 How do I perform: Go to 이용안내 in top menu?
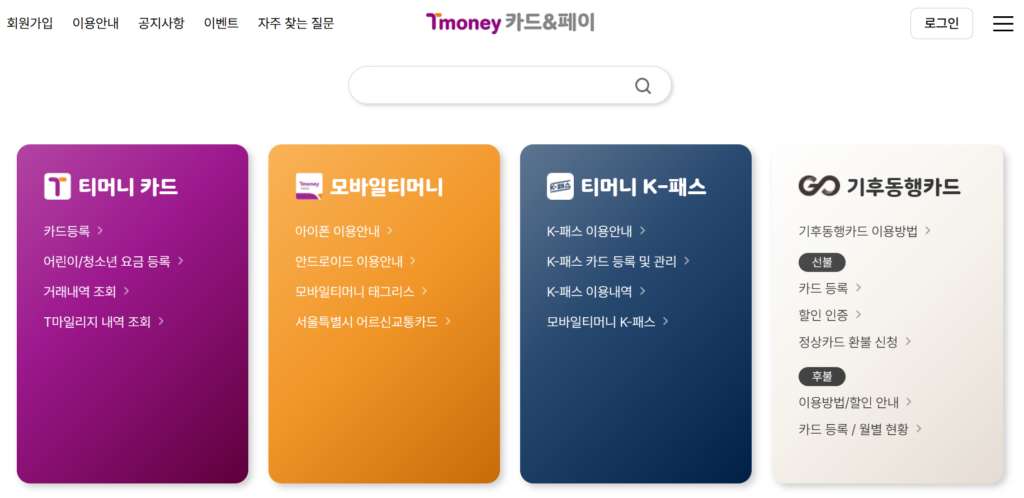(x=95, y=23)
